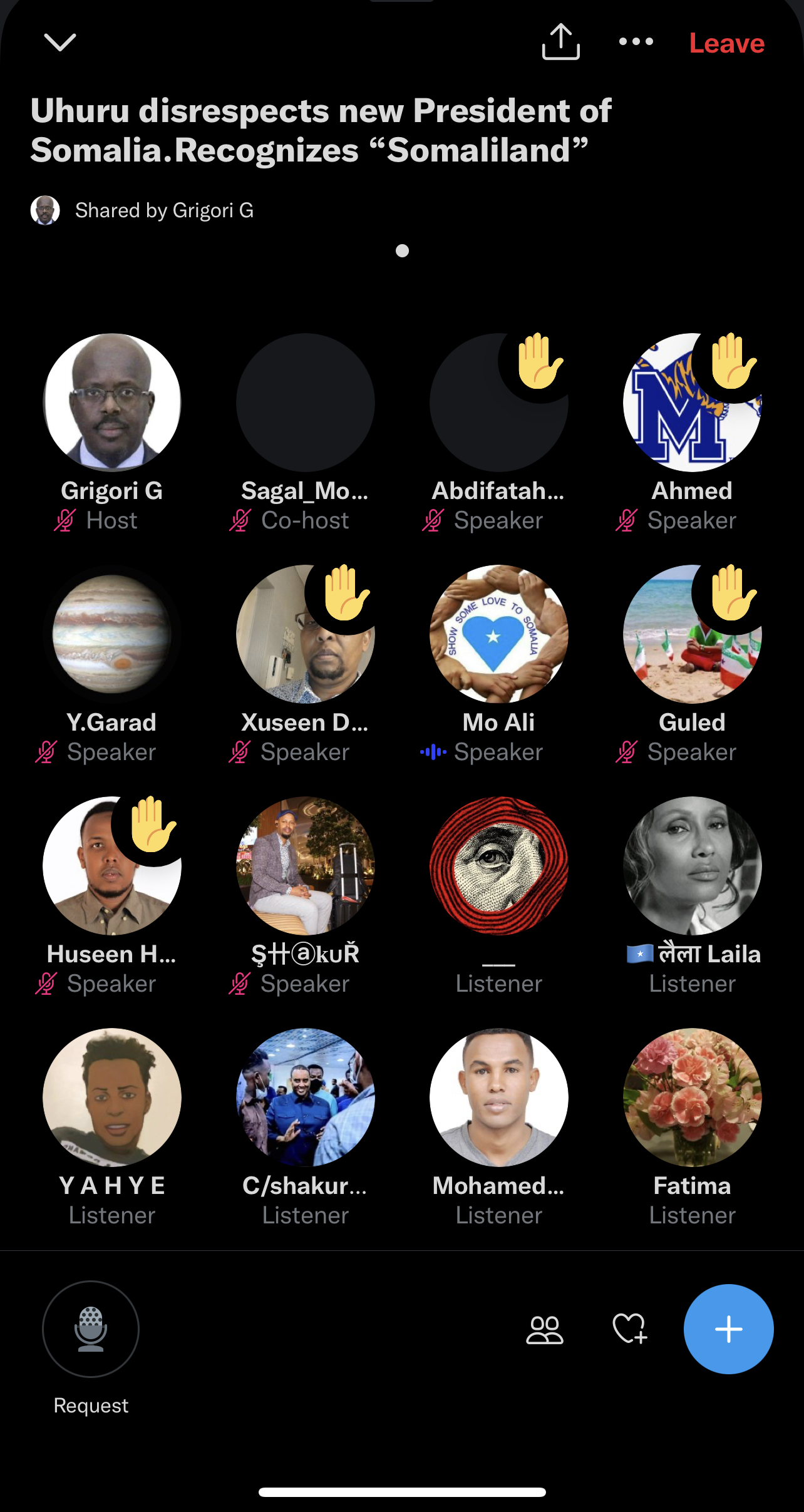This screenshot has width=804, height=1512.
Task: Open the three-dot overflow menu
Action: (636, 42)
